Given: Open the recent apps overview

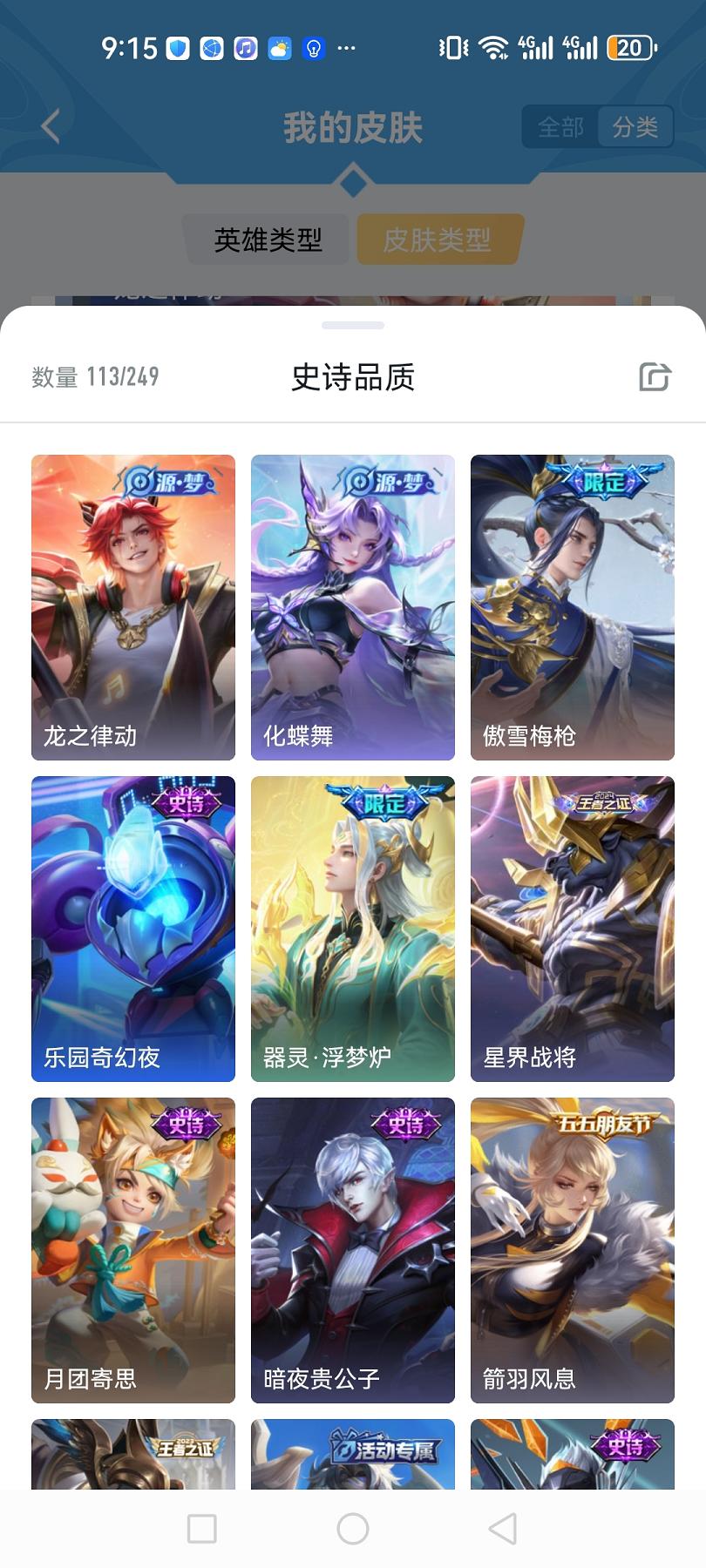Looking at the screenshot, I should tap(202, 1529).
